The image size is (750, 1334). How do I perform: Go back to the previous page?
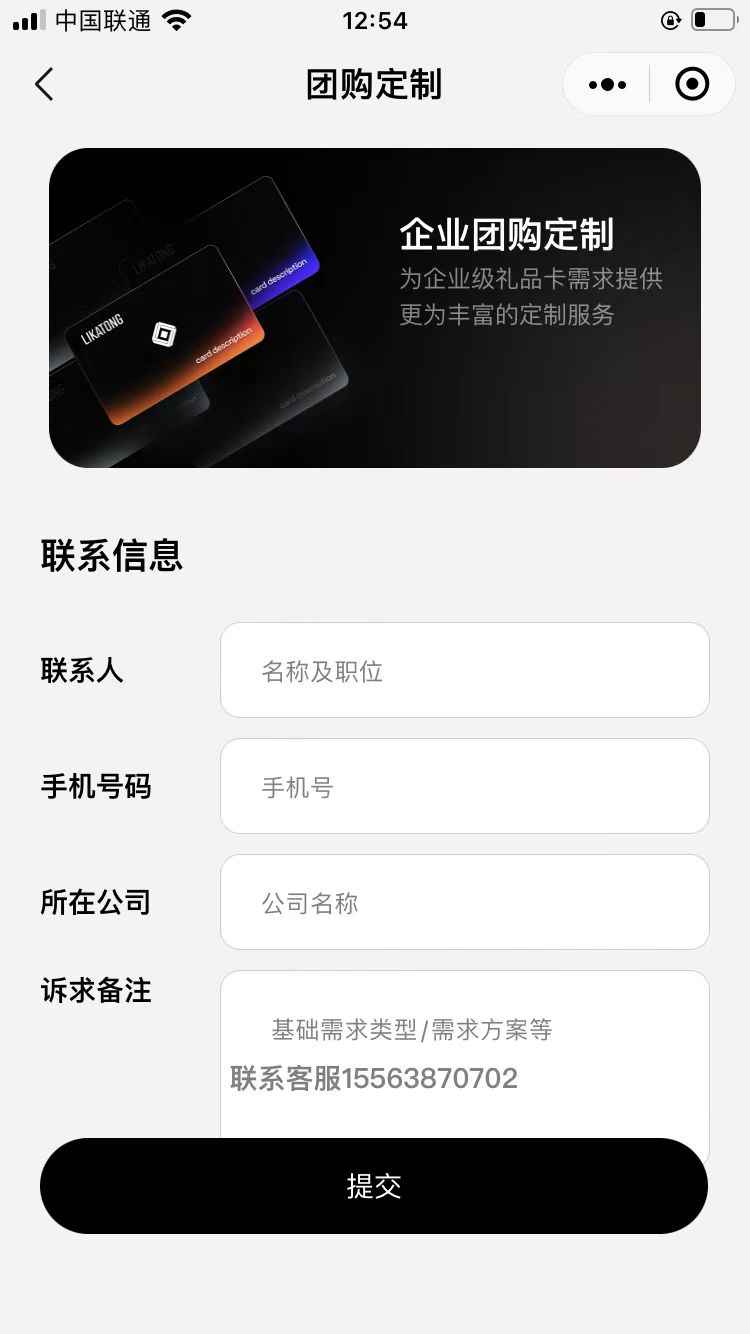click(x=44, y=85)
